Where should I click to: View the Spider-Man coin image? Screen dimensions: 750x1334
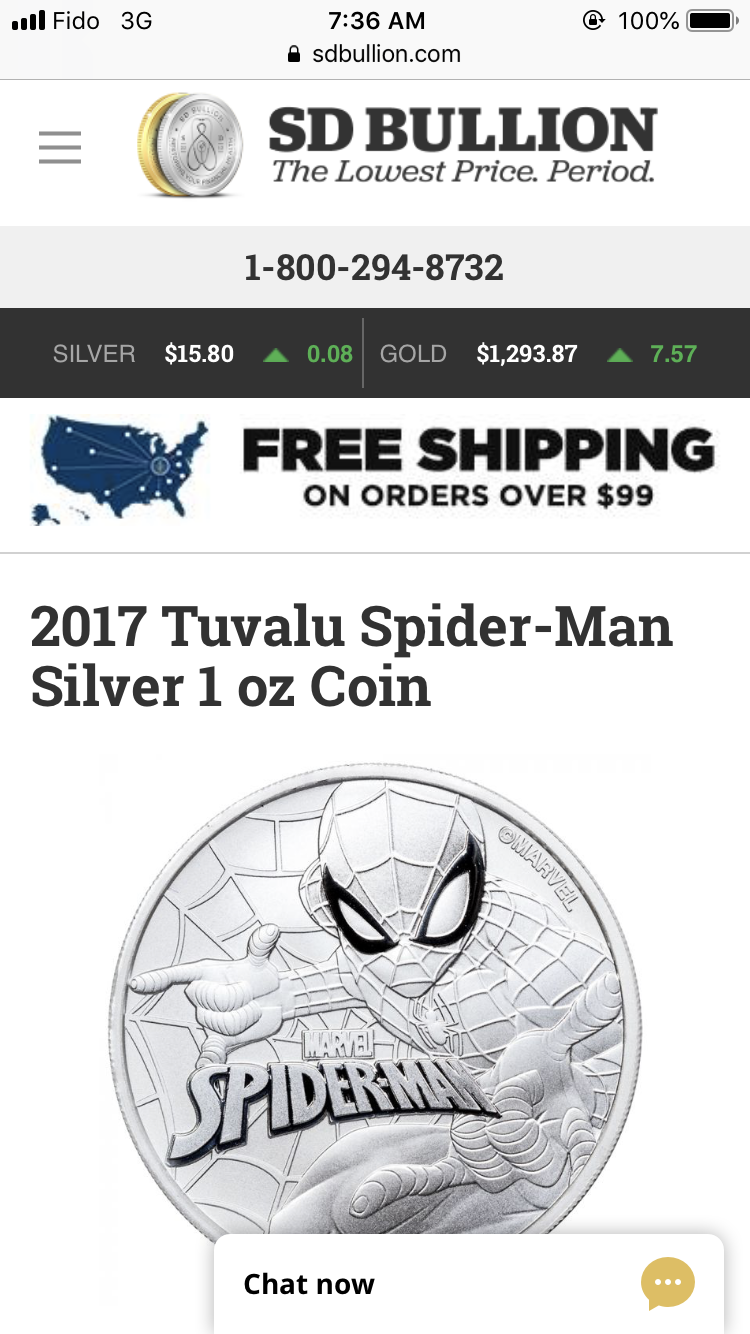374,1000
